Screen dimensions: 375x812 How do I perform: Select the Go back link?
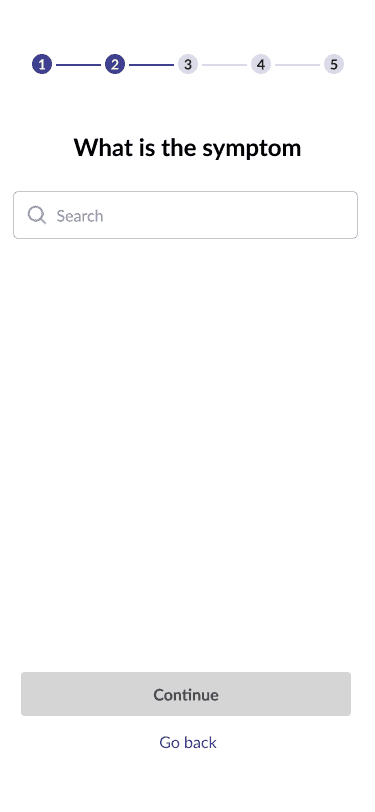point(188,743)
